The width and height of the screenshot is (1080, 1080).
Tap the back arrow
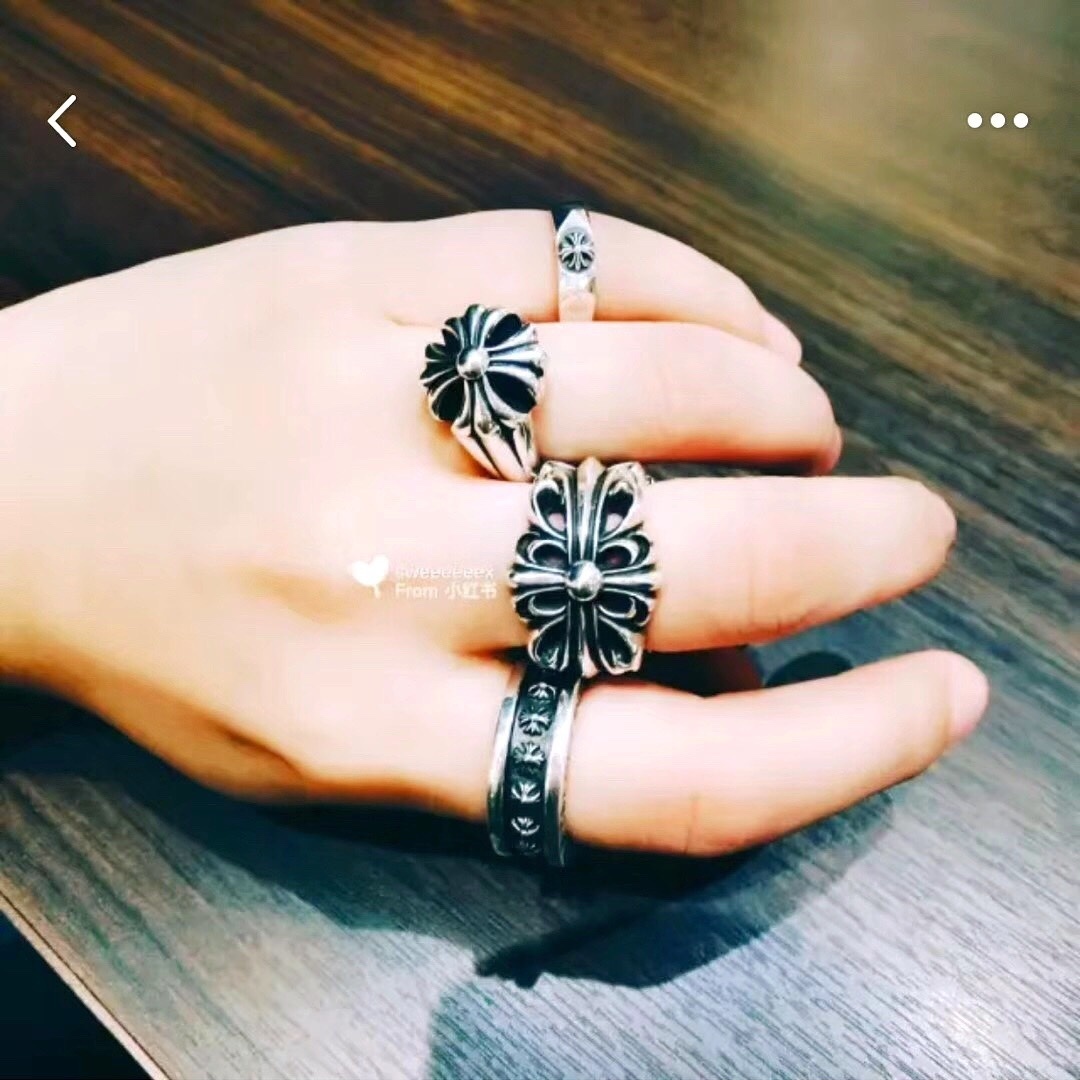point(62,121)
